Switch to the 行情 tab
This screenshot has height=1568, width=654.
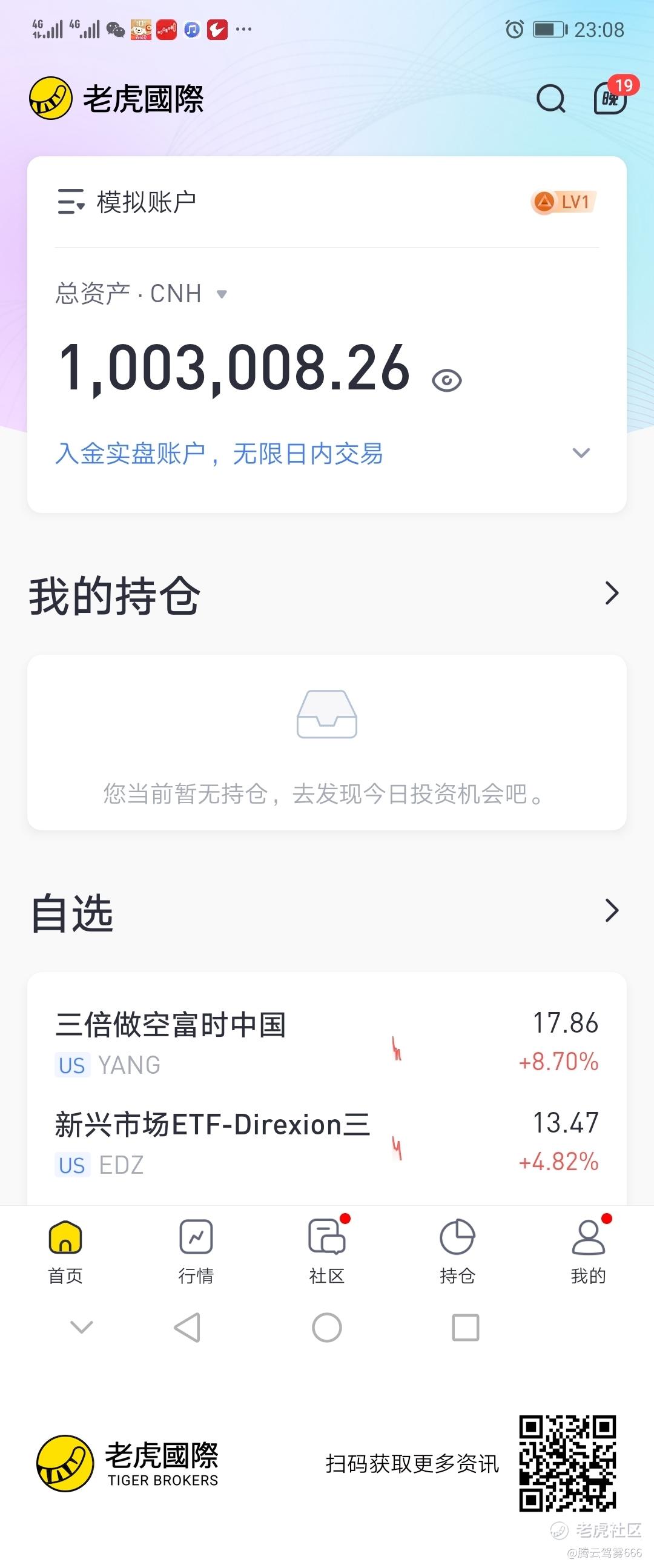[196, 1251]
